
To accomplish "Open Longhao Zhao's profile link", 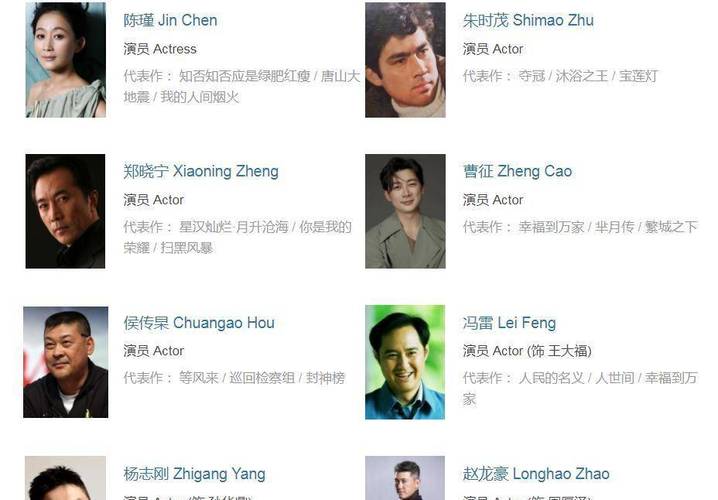I will pos(536,474).
